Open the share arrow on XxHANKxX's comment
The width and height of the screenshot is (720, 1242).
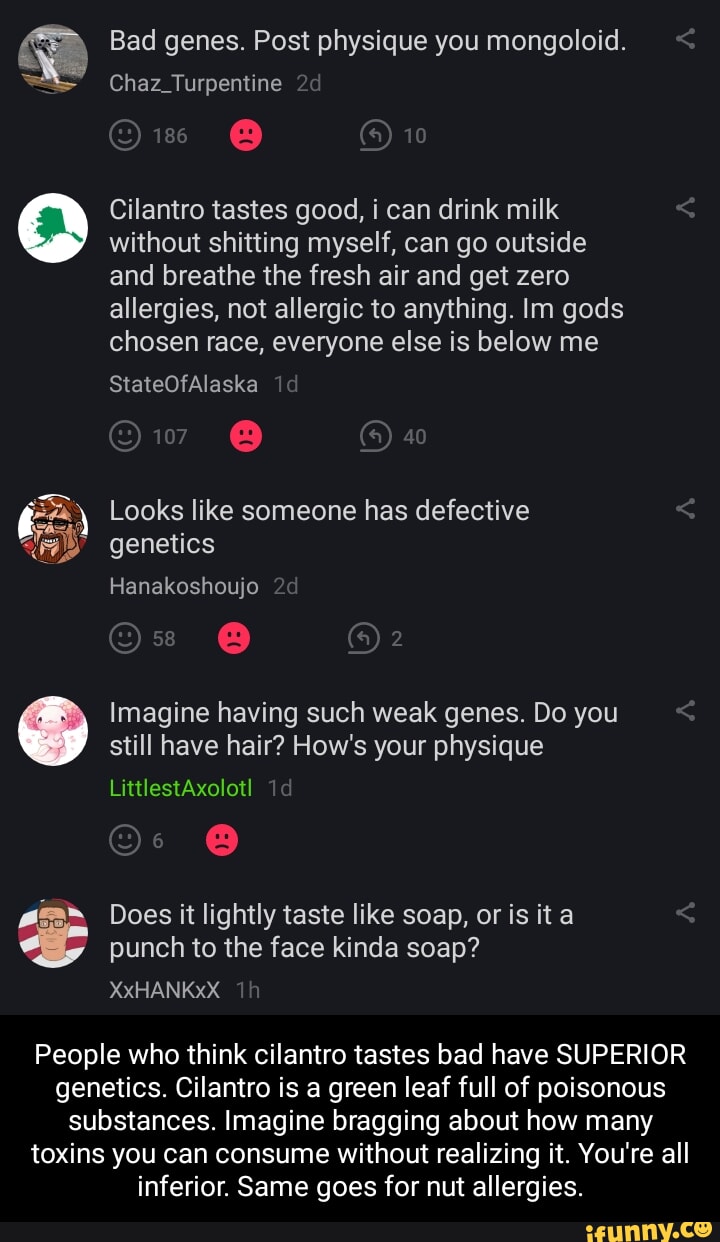pyautogui.click(x=684, y=912)
